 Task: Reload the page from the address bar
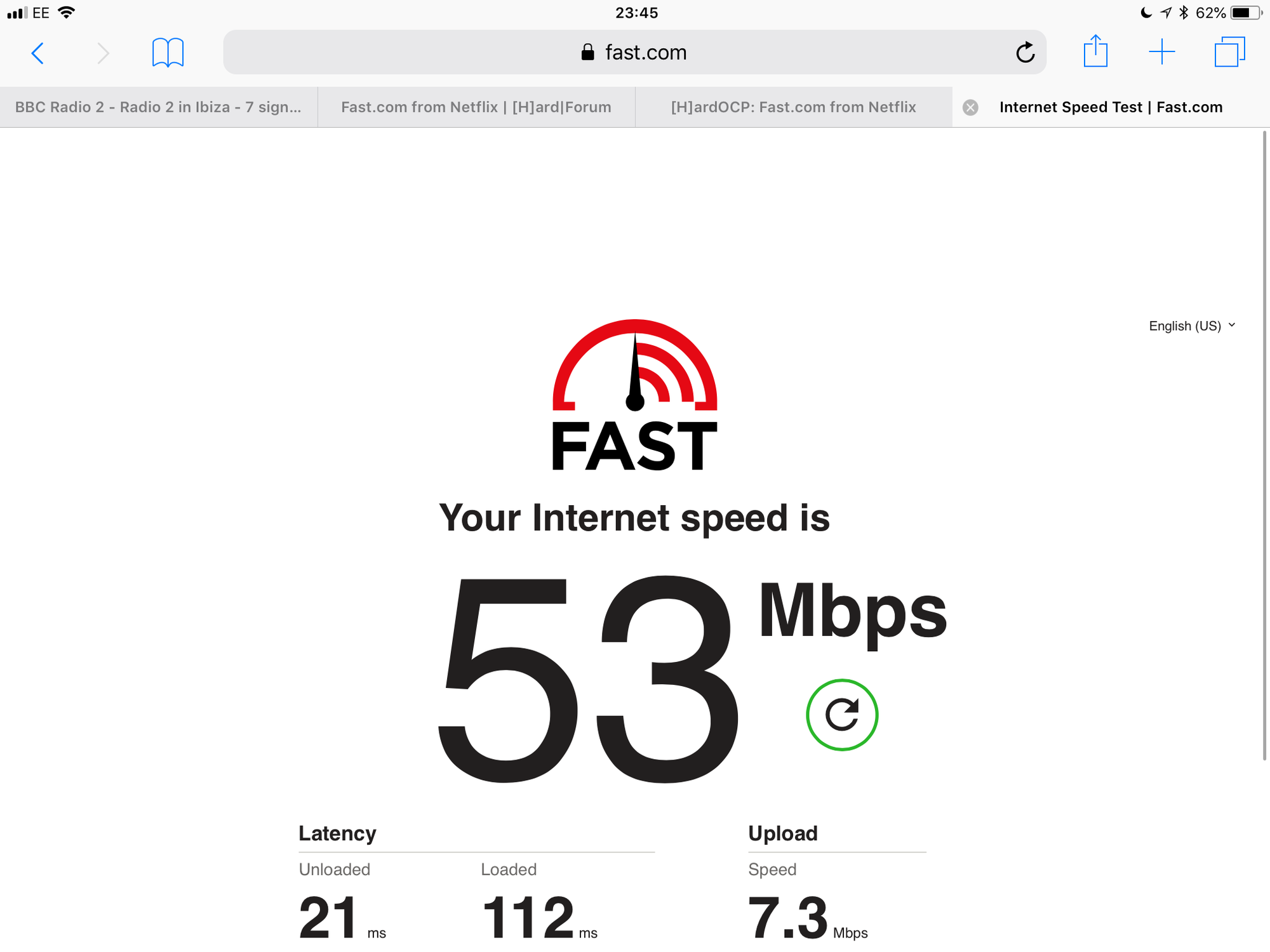(1025, 53)
